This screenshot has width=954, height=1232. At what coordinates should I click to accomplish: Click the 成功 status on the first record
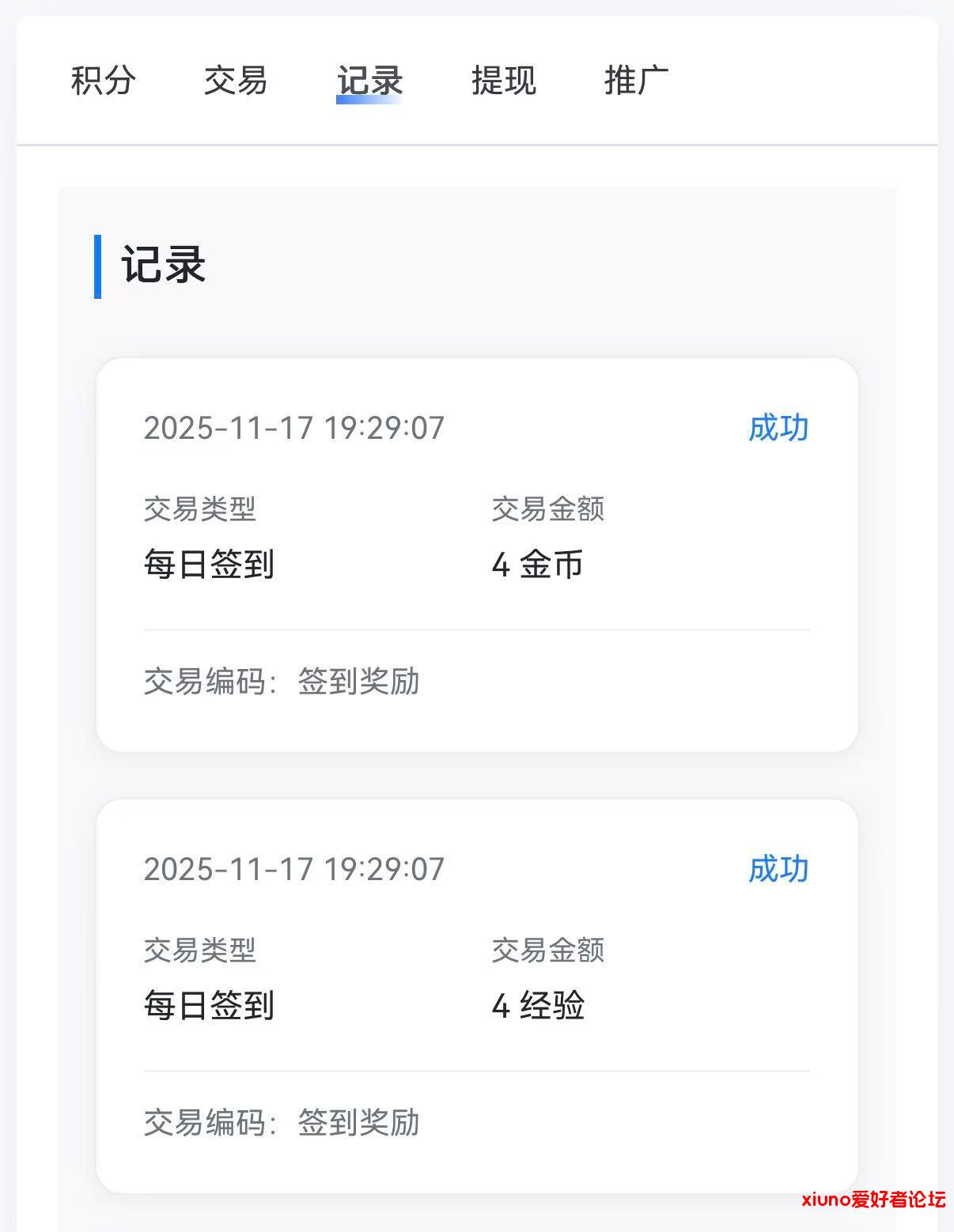(778, 428)
